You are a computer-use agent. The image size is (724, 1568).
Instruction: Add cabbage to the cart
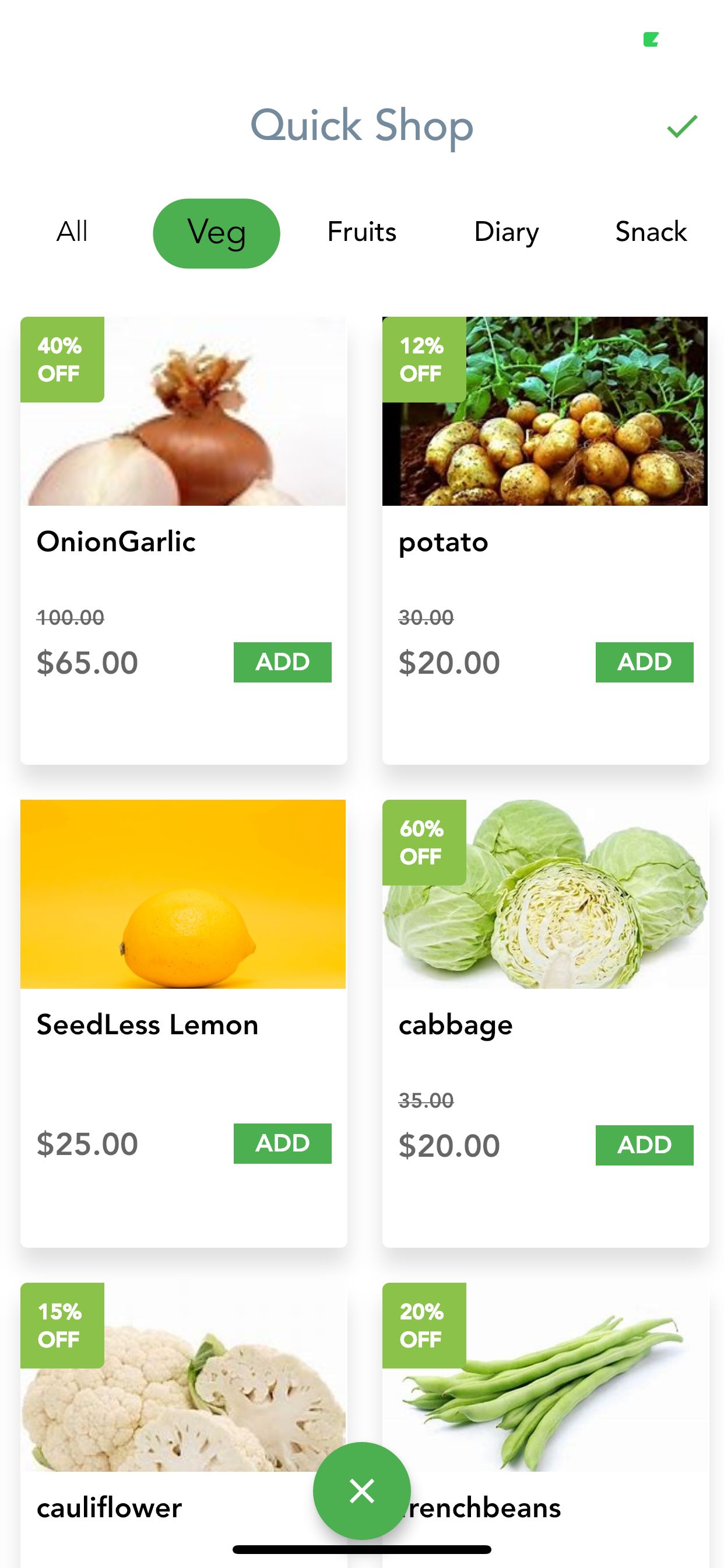pos(644,1145)
